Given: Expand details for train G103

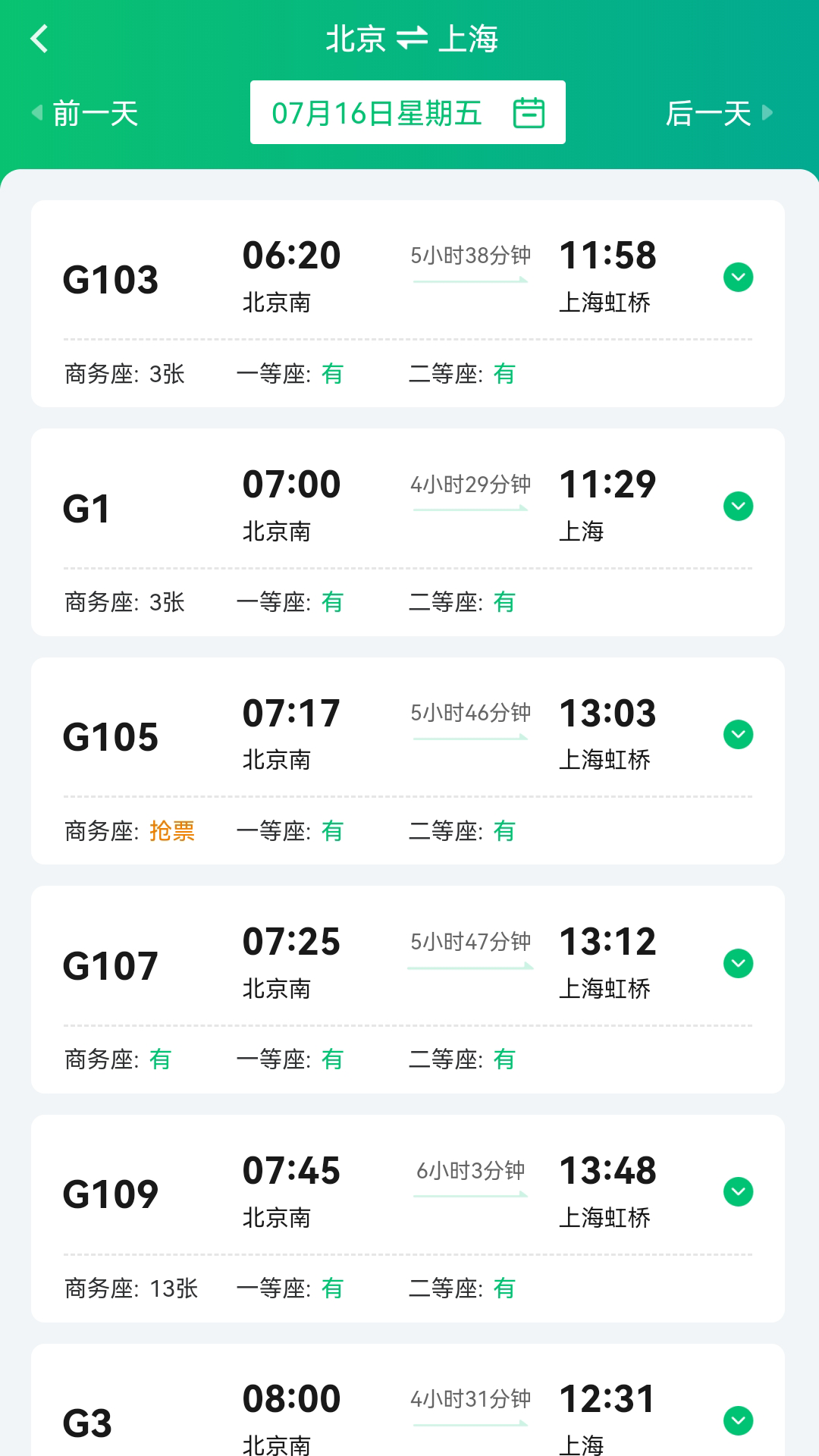Looking at the screenshot, I should click(x=738, y=278).
